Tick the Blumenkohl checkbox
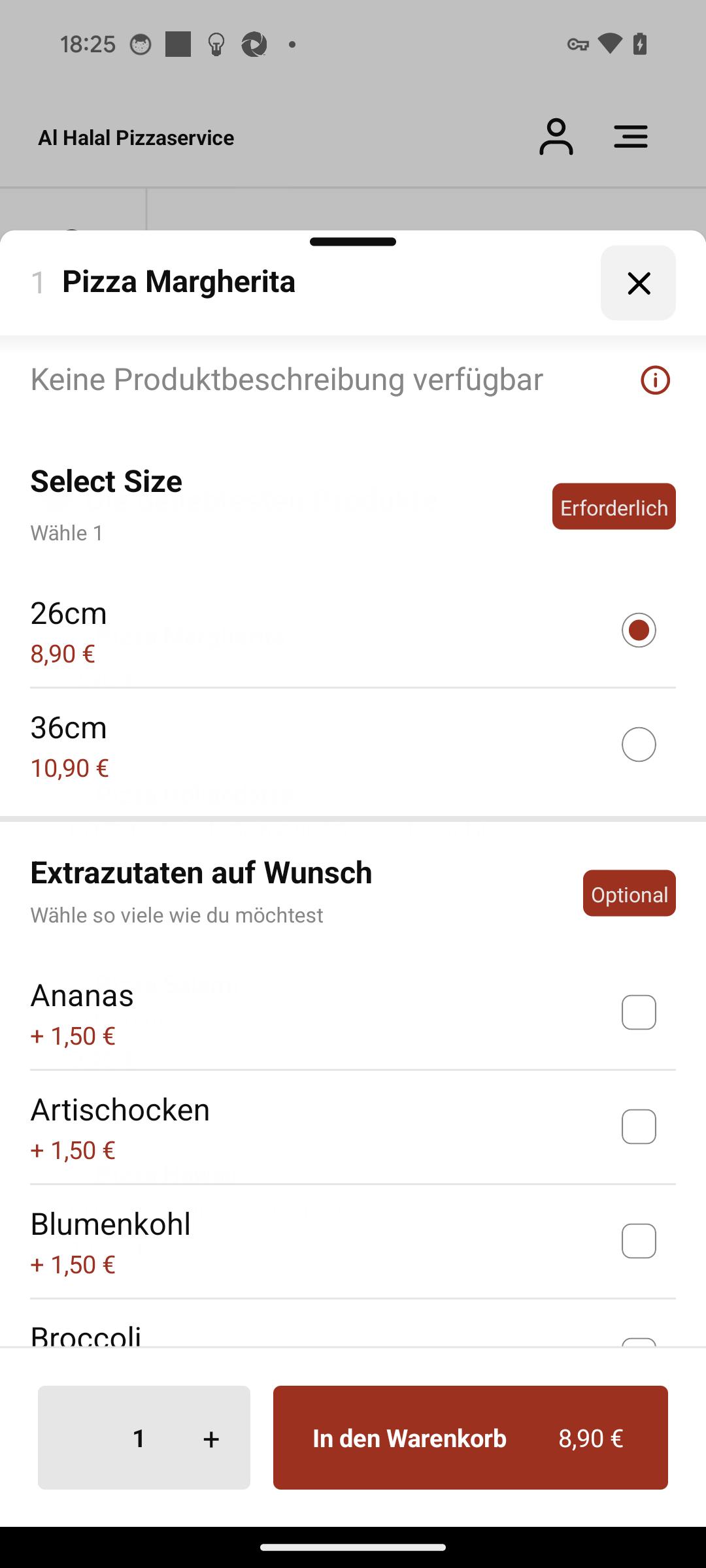Screen dimensions: 706x1568 coord(638,1241)
